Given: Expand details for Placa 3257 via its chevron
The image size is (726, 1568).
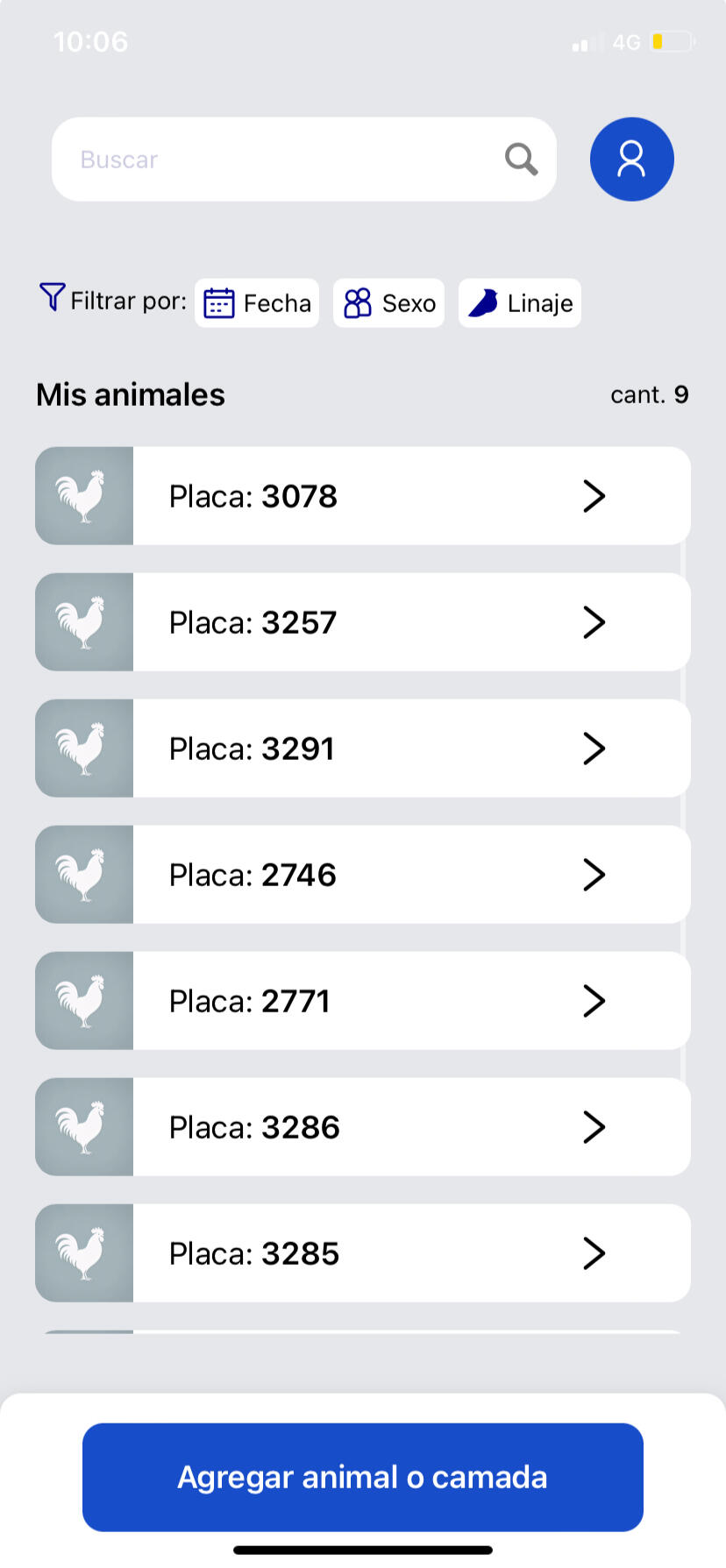Looking at the screenshot, I should [594, 622].
